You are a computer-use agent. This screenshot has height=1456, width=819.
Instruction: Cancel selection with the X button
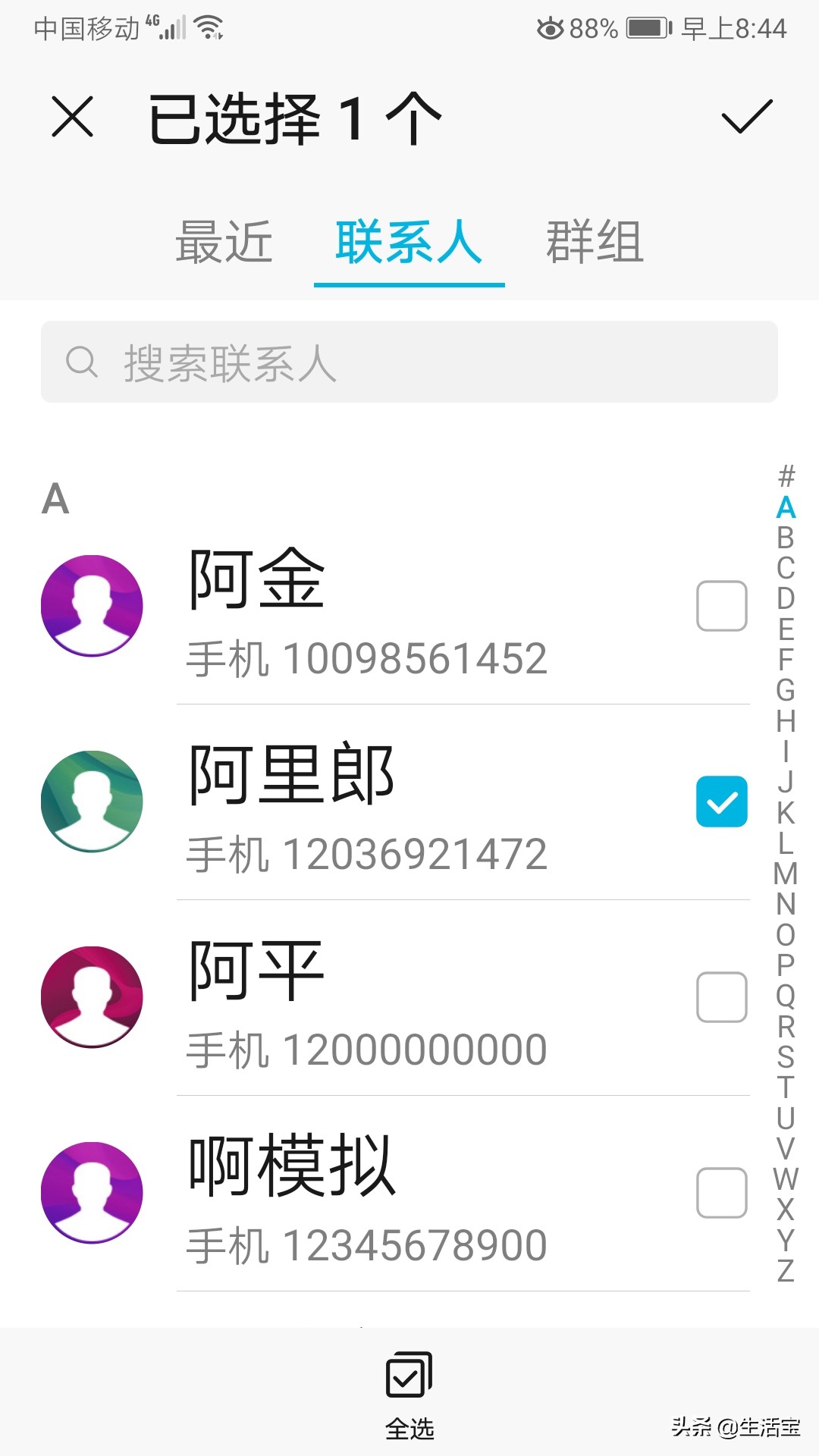[x=74, y=118]
